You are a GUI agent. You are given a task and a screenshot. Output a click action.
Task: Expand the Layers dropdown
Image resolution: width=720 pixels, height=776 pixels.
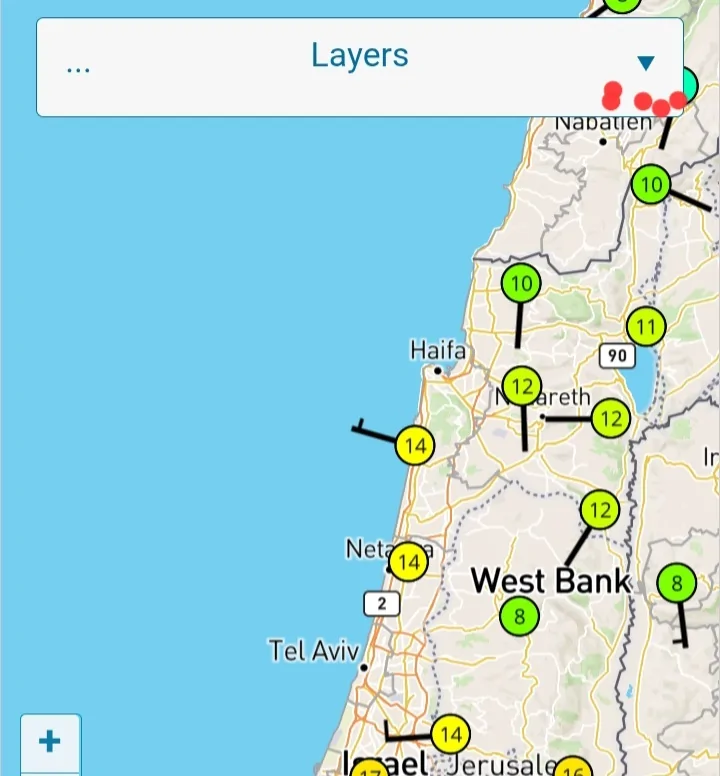tap(645, 63)
